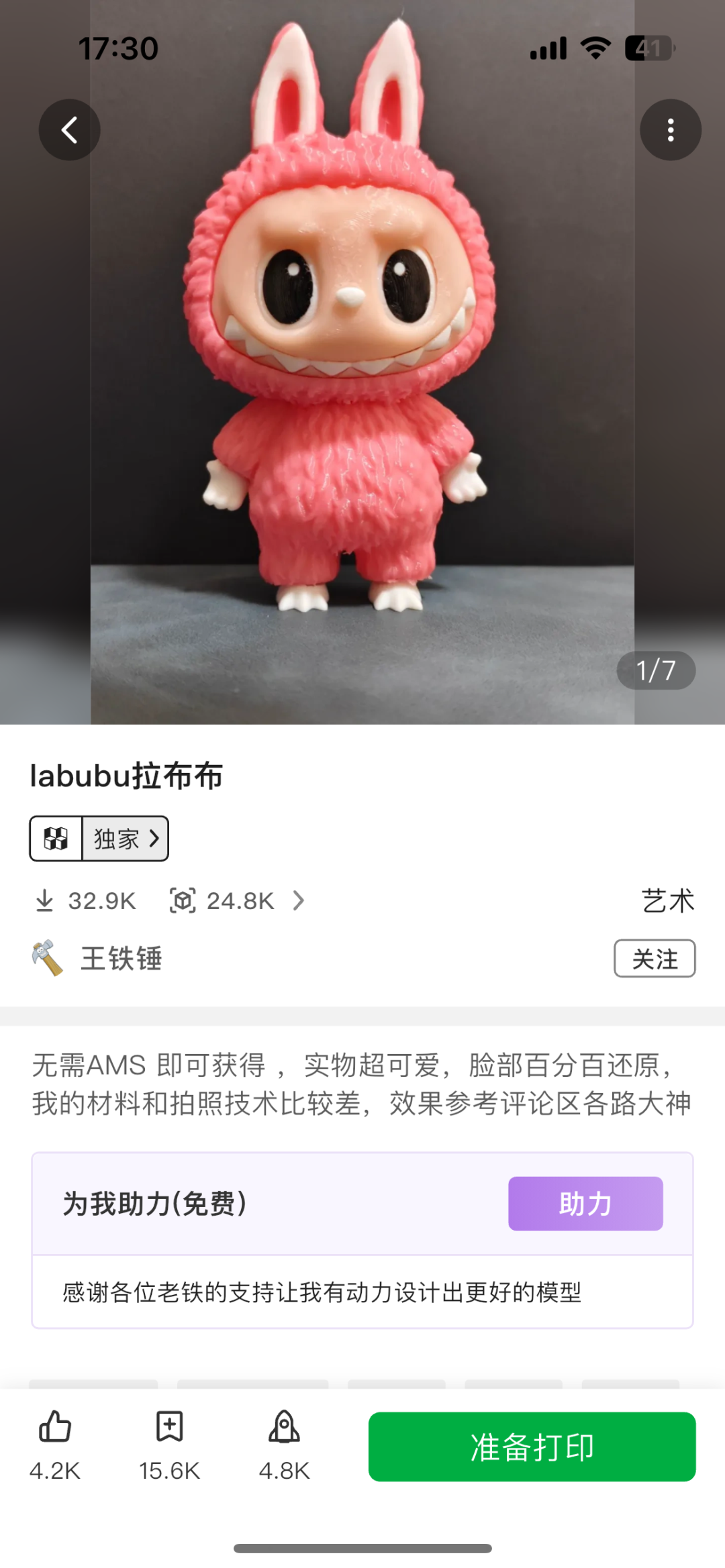Follow the creator by tapping 关注
This screenshot has height=1568, width=725.
[655, 959]
